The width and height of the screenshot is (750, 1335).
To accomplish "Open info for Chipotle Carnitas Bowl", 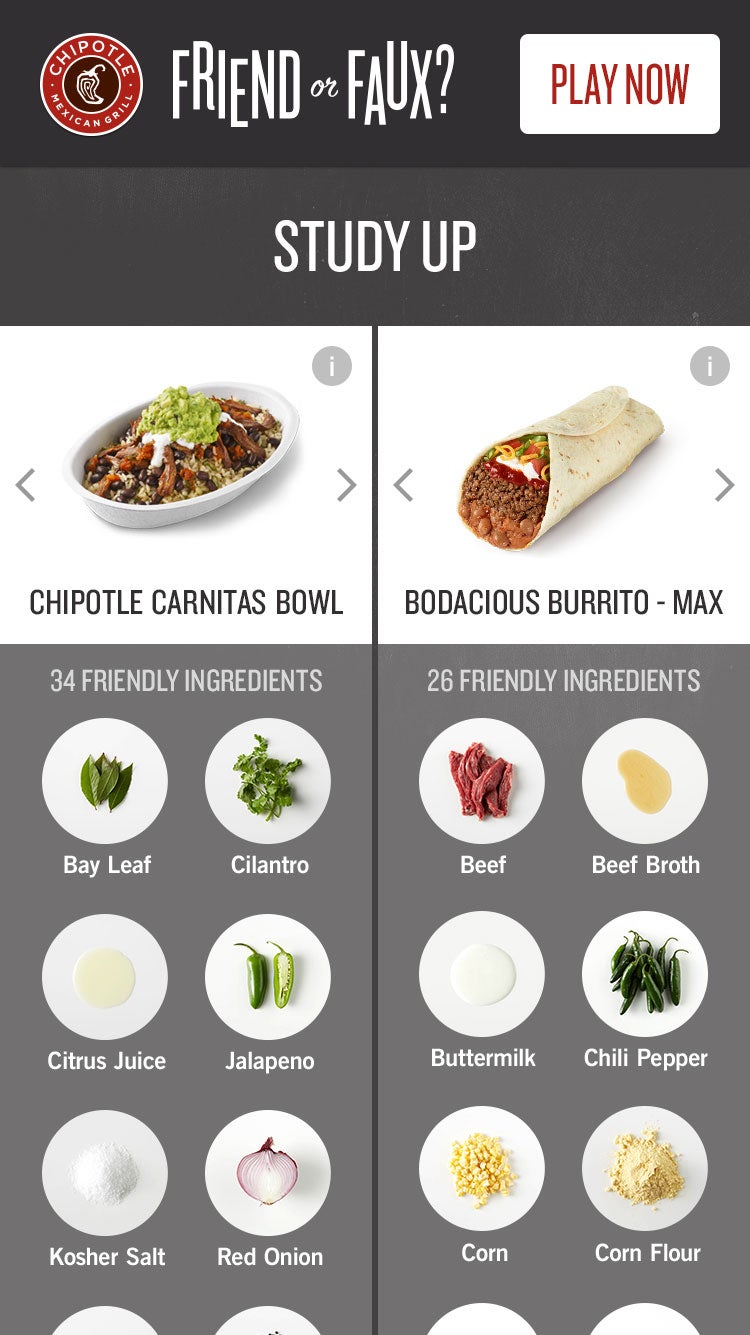I will [332, 366].
